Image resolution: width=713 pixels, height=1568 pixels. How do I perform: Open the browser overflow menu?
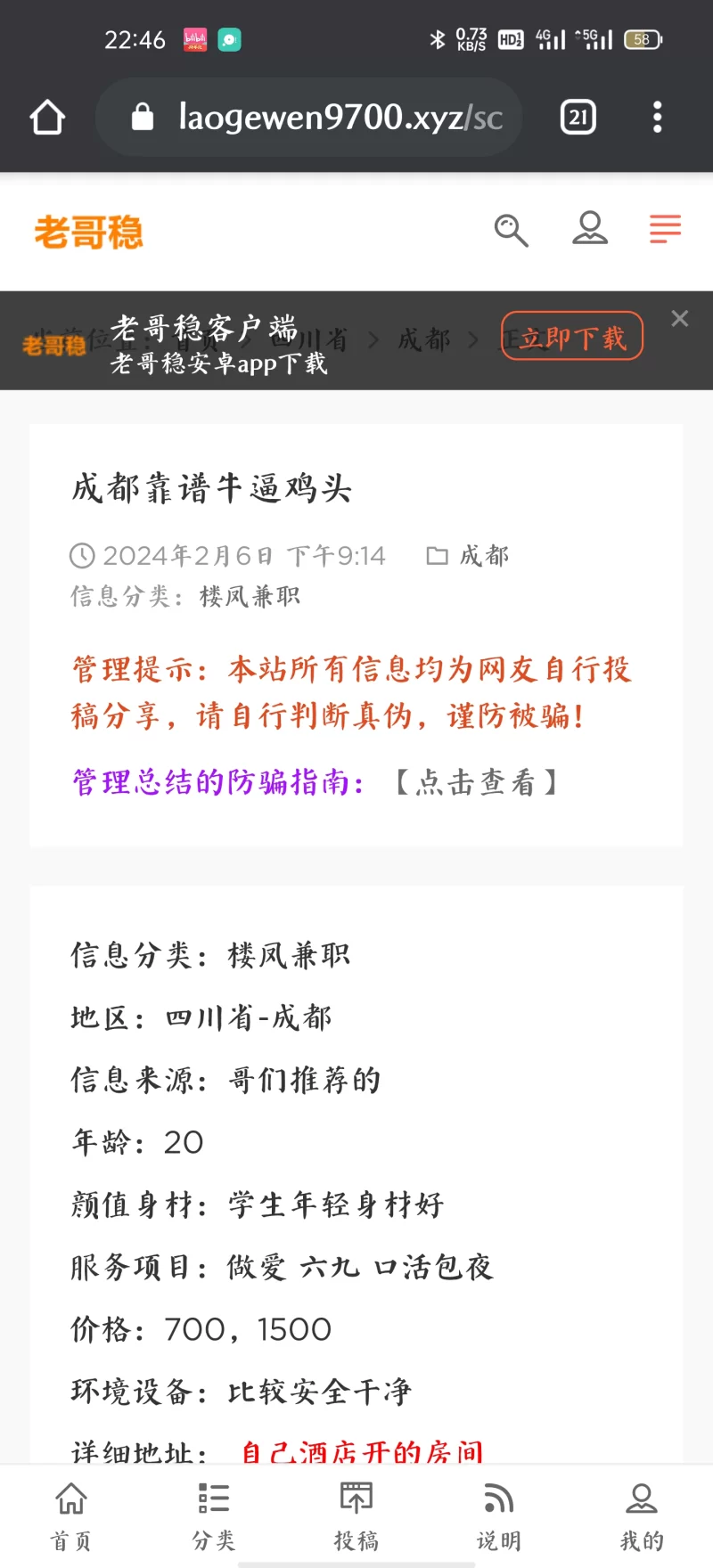tap(657, 118)
